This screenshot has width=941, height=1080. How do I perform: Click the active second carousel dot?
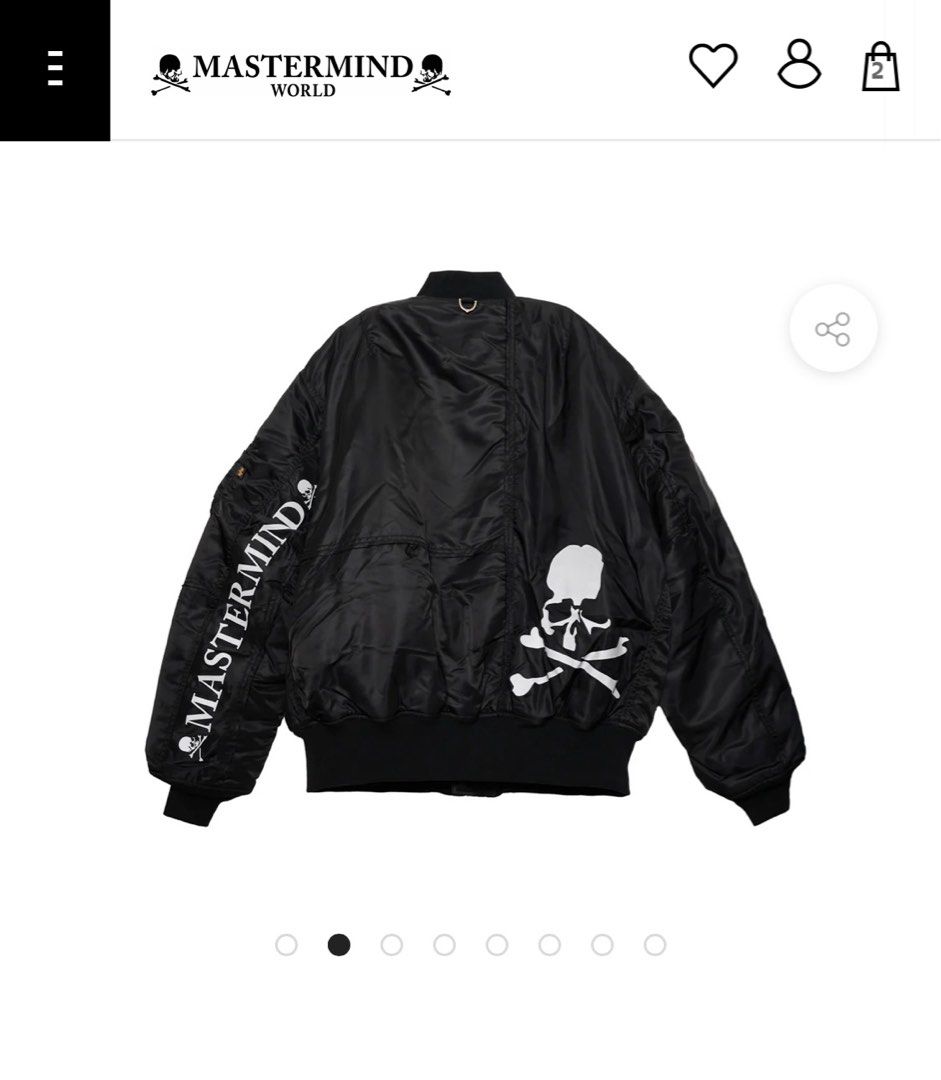click(x=339, y=943)
